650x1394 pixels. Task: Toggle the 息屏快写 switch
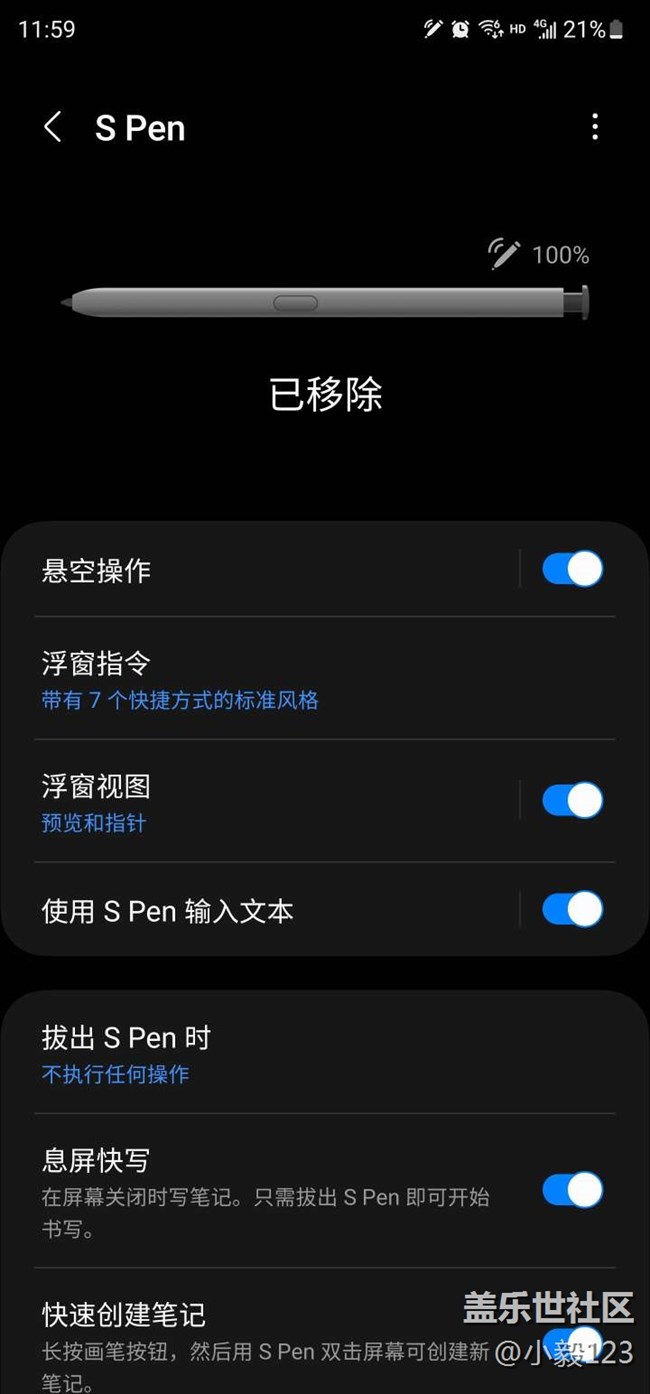tap(572, 1190)
